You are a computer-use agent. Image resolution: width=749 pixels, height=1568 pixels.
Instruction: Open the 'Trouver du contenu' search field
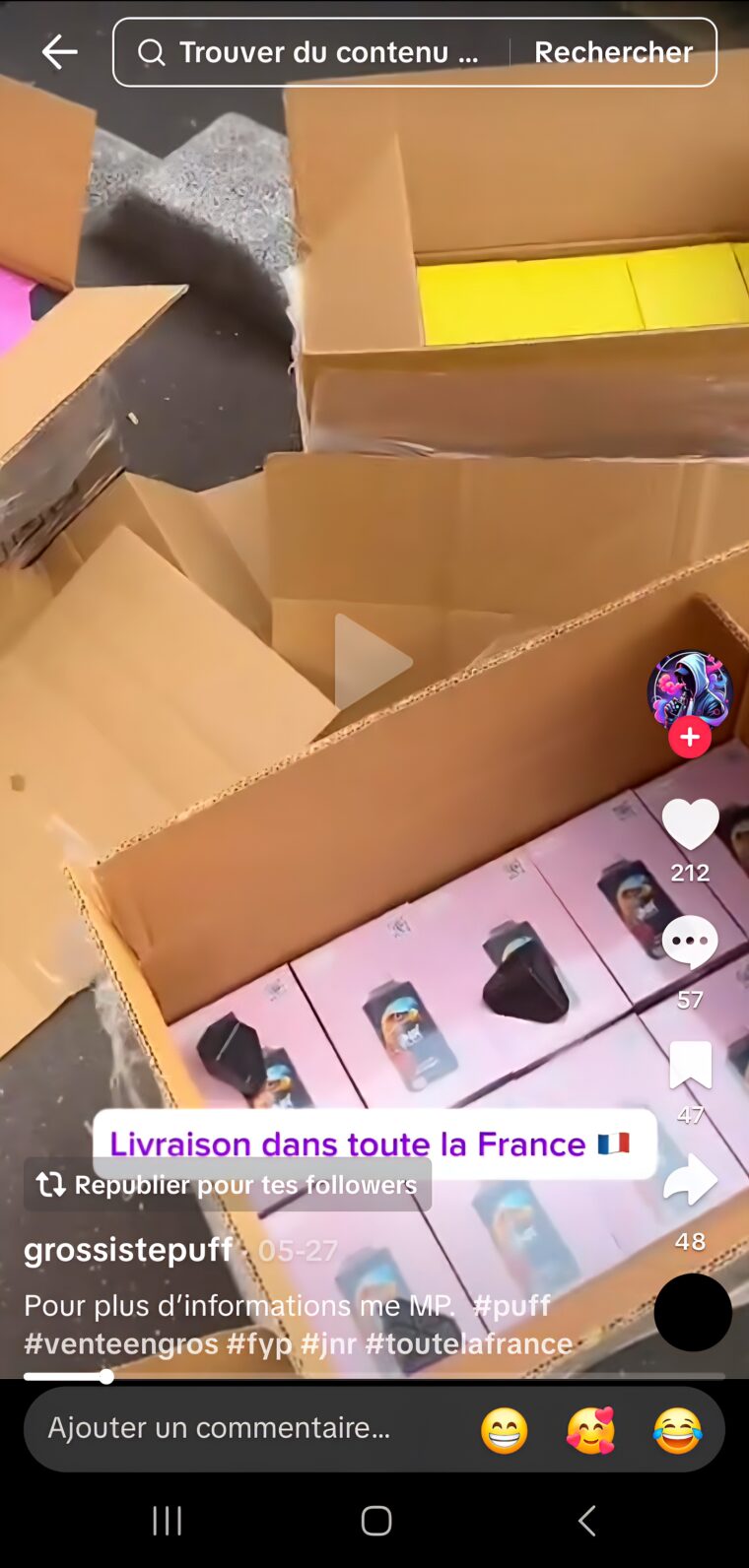tap(315, 52)
